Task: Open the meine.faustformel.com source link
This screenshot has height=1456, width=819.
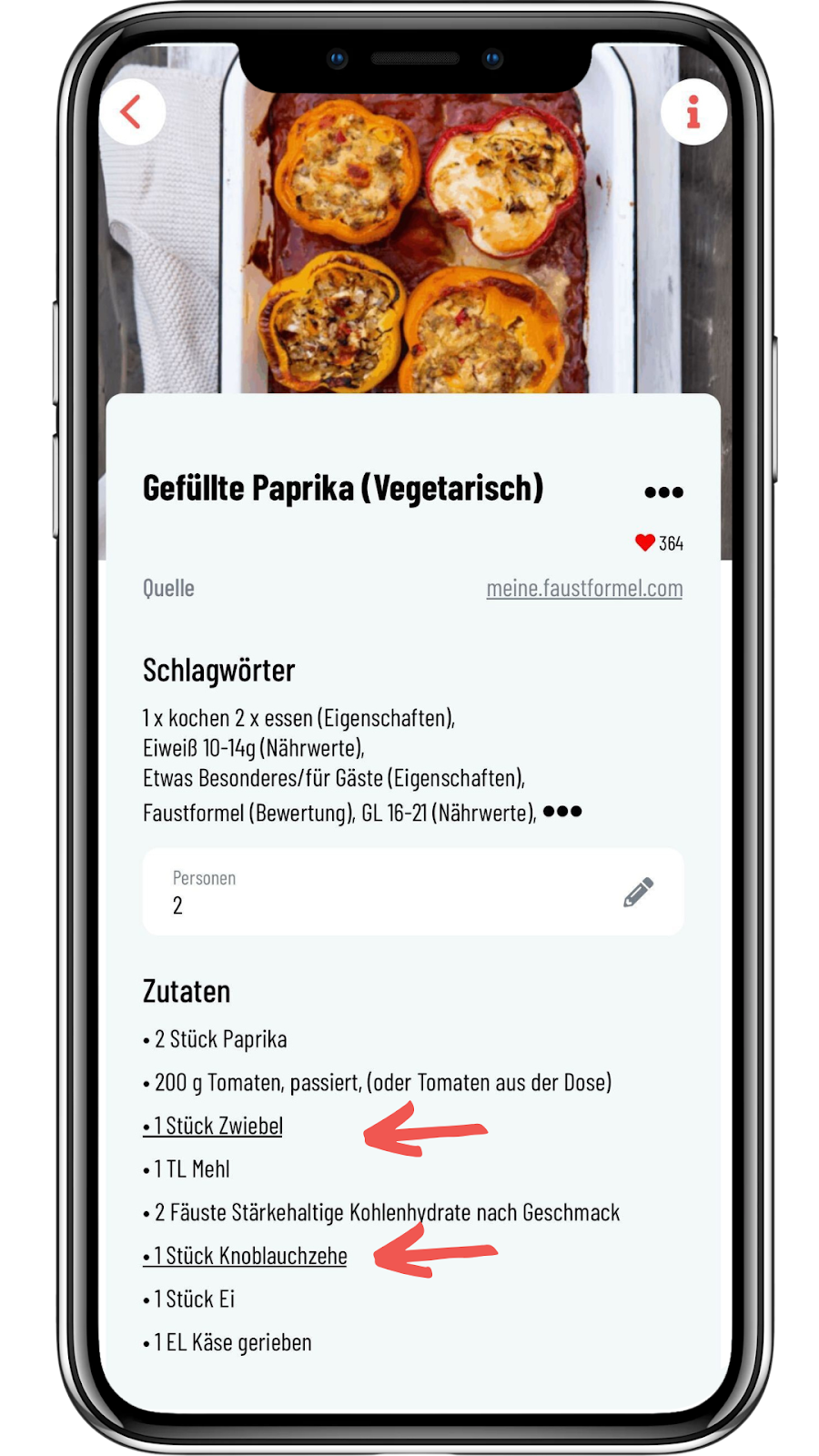Action: coord(584,589)
